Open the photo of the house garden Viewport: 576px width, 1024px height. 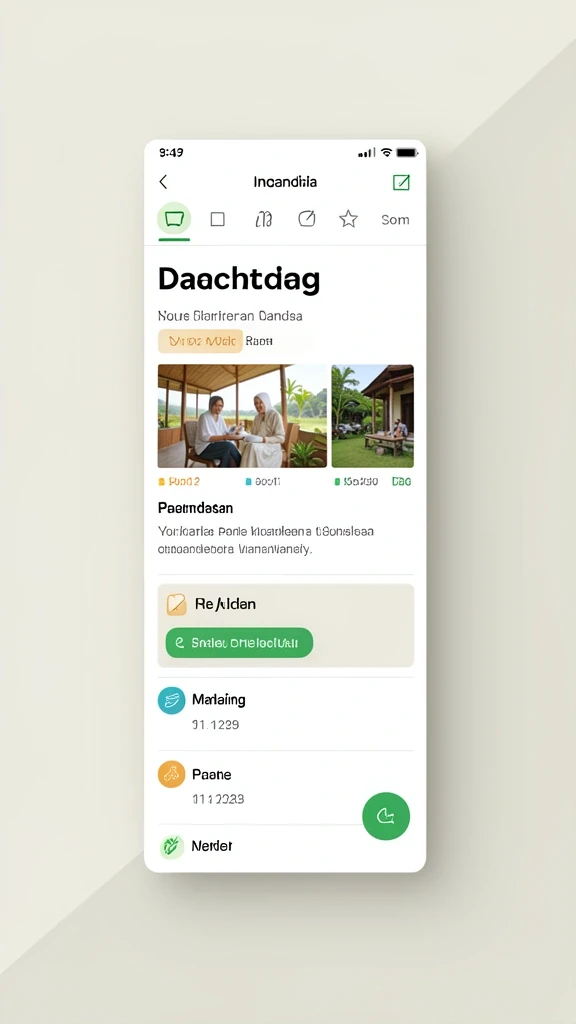point(372,416)
